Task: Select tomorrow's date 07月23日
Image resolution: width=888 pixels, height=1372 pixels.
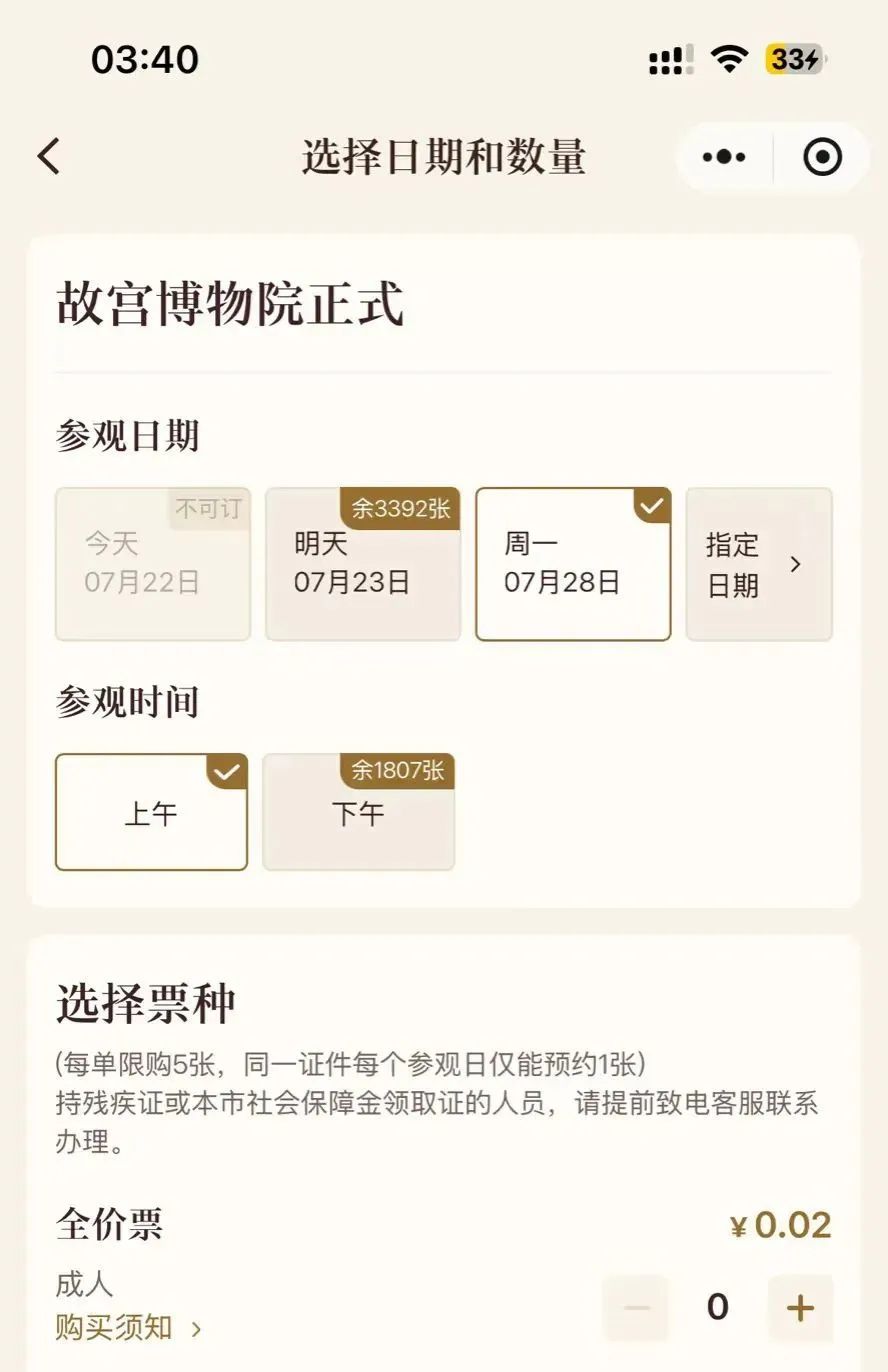Action: (x=362, y=564)
